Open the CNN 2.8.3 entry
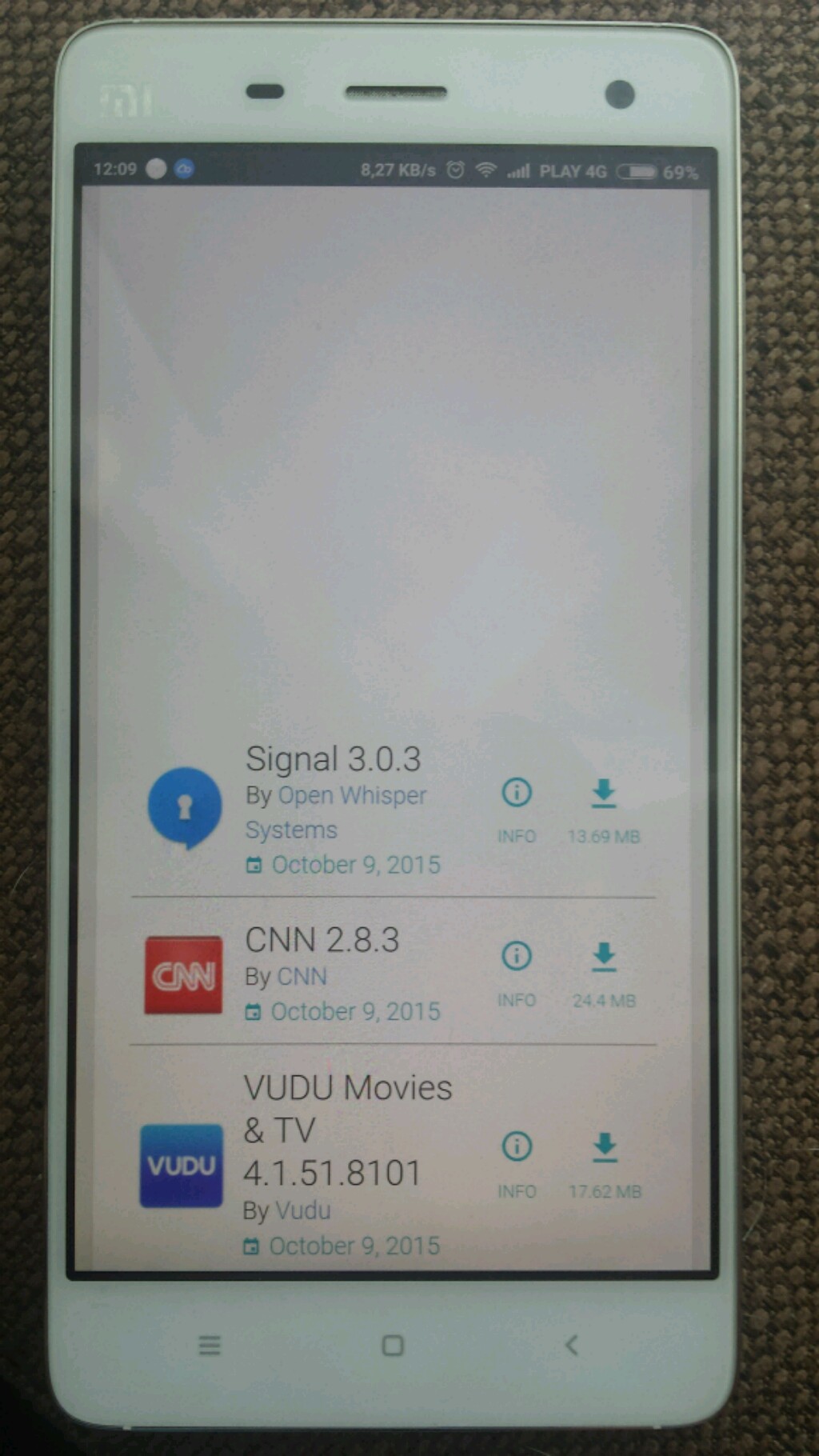 [x=322, y=940]
